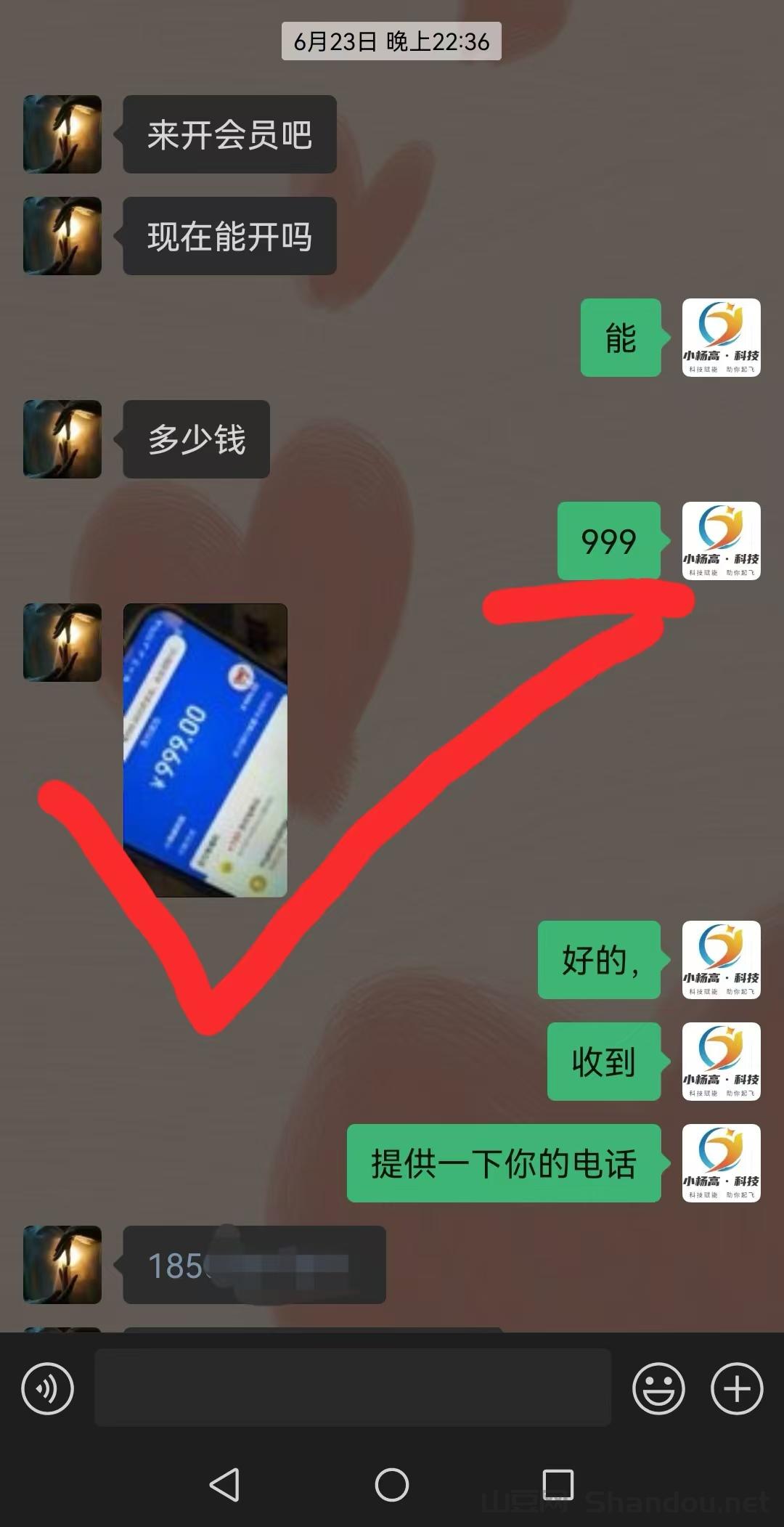The width and height of the screenshot is (784, 1527).
Task: Open the emoji sticker panel
Action: pos(658,1388)
